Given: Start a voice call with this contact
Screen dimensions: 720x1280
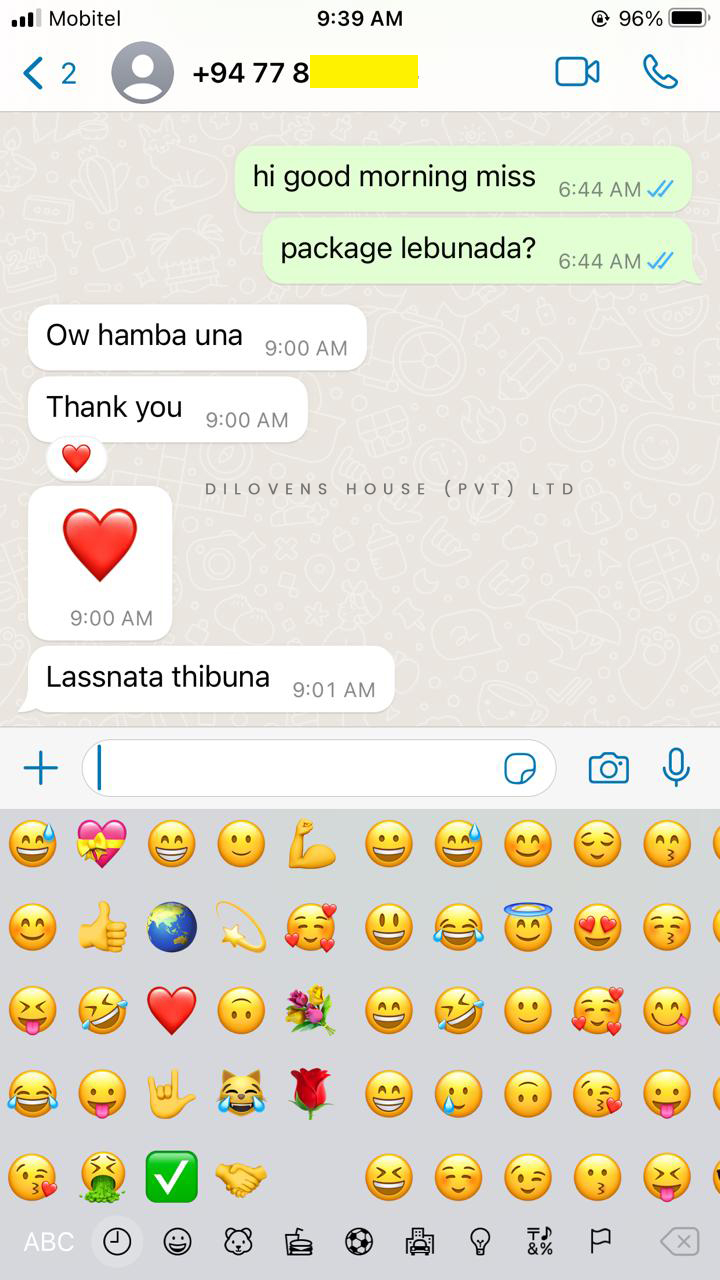Looking at the screenshot, I should pos(660,72).
